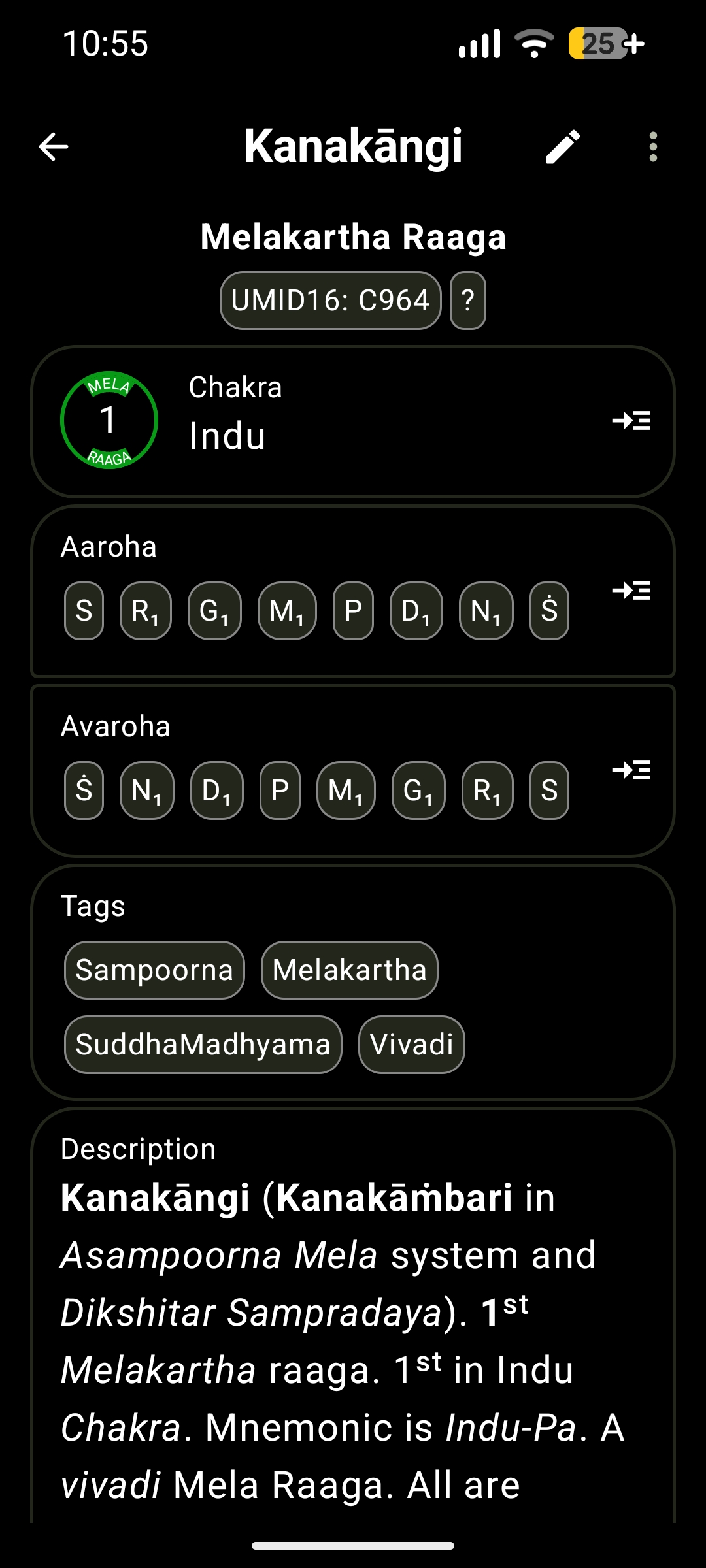Open the Indu Chakra list arrow
Image resolution: width=706 pixels, height=1568 pixels.
pos(631,420)
